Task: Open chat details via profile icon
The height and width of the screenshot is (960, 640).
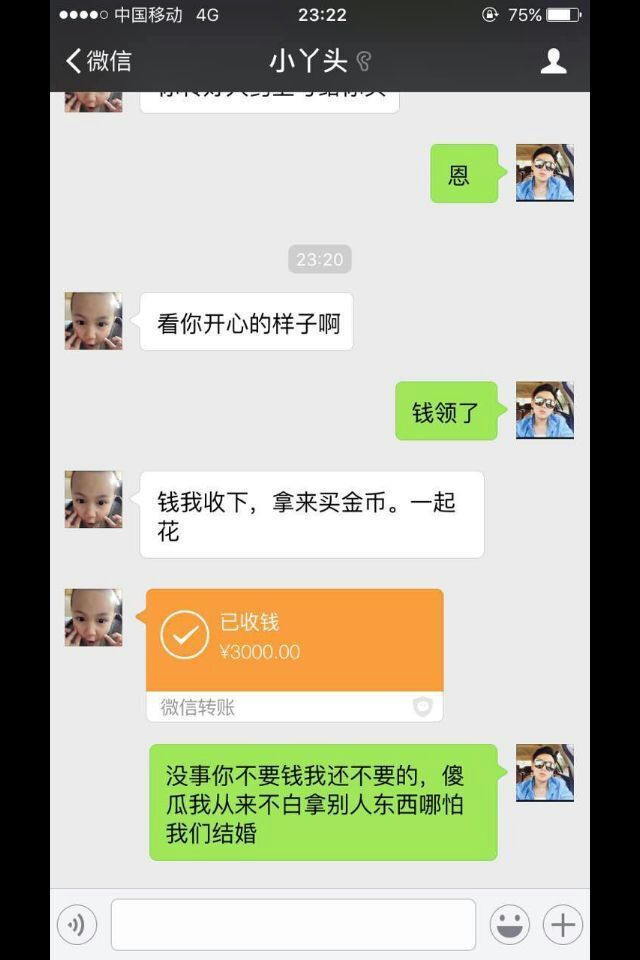Action: pos(553,61)
